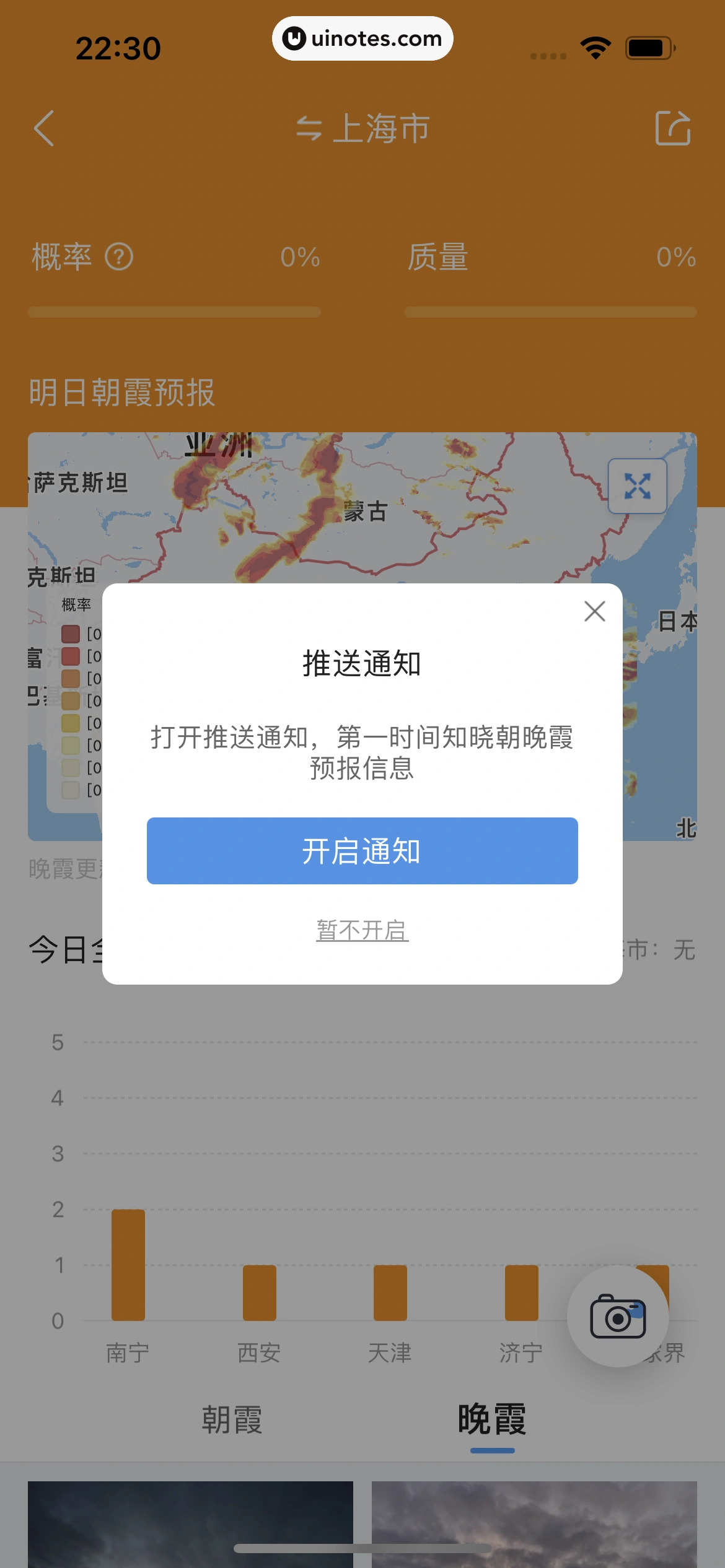
Task: Dismiss the 推送通知 dialog with X
Action: click(594, 611)
